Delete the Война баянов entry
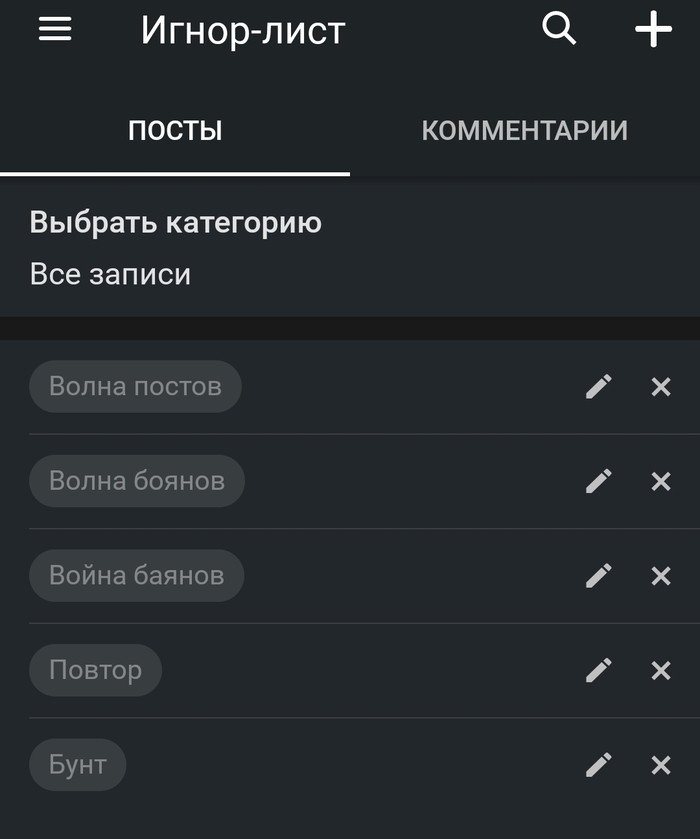Viewport: 700px width, 839px height. (661, 576)
